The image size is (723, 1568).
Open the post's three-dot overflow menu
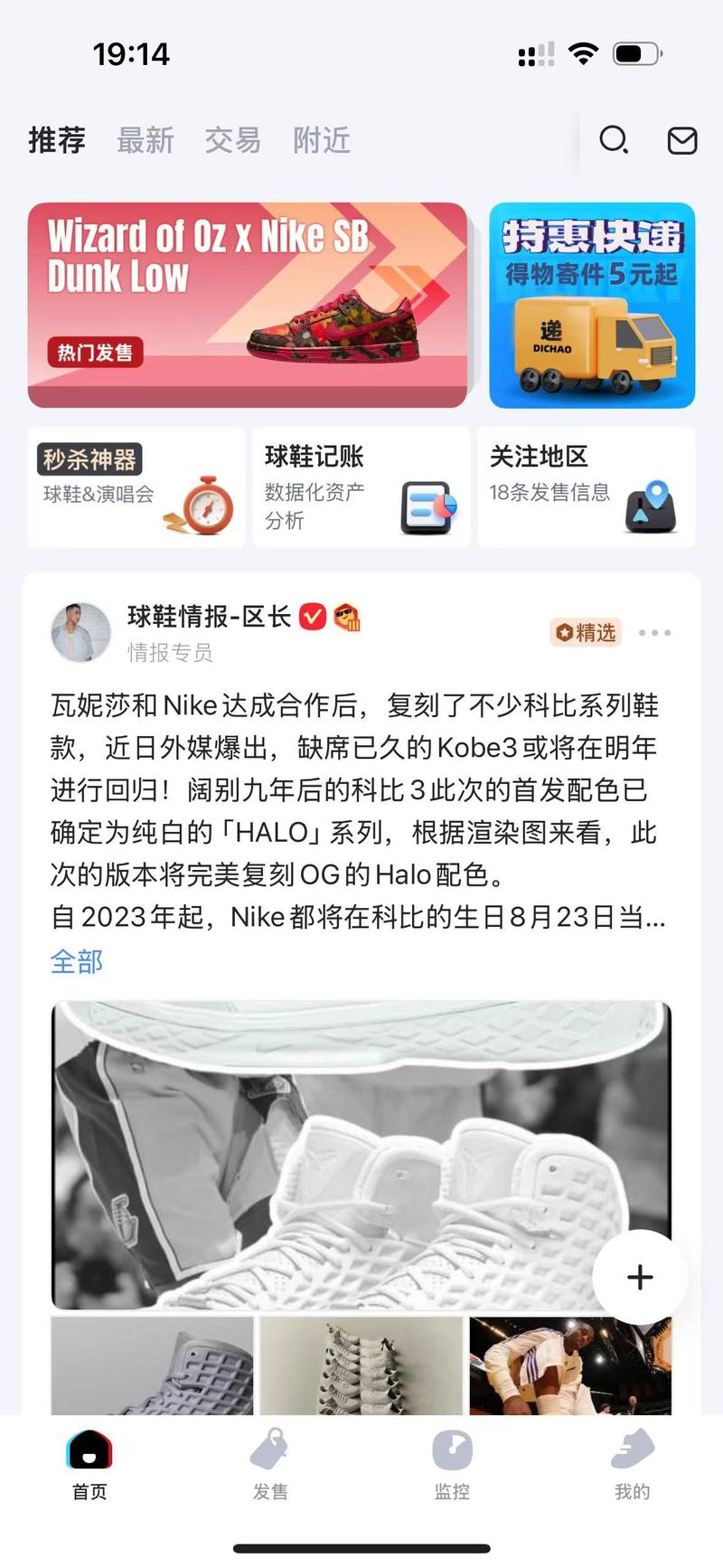coord(654,633)
